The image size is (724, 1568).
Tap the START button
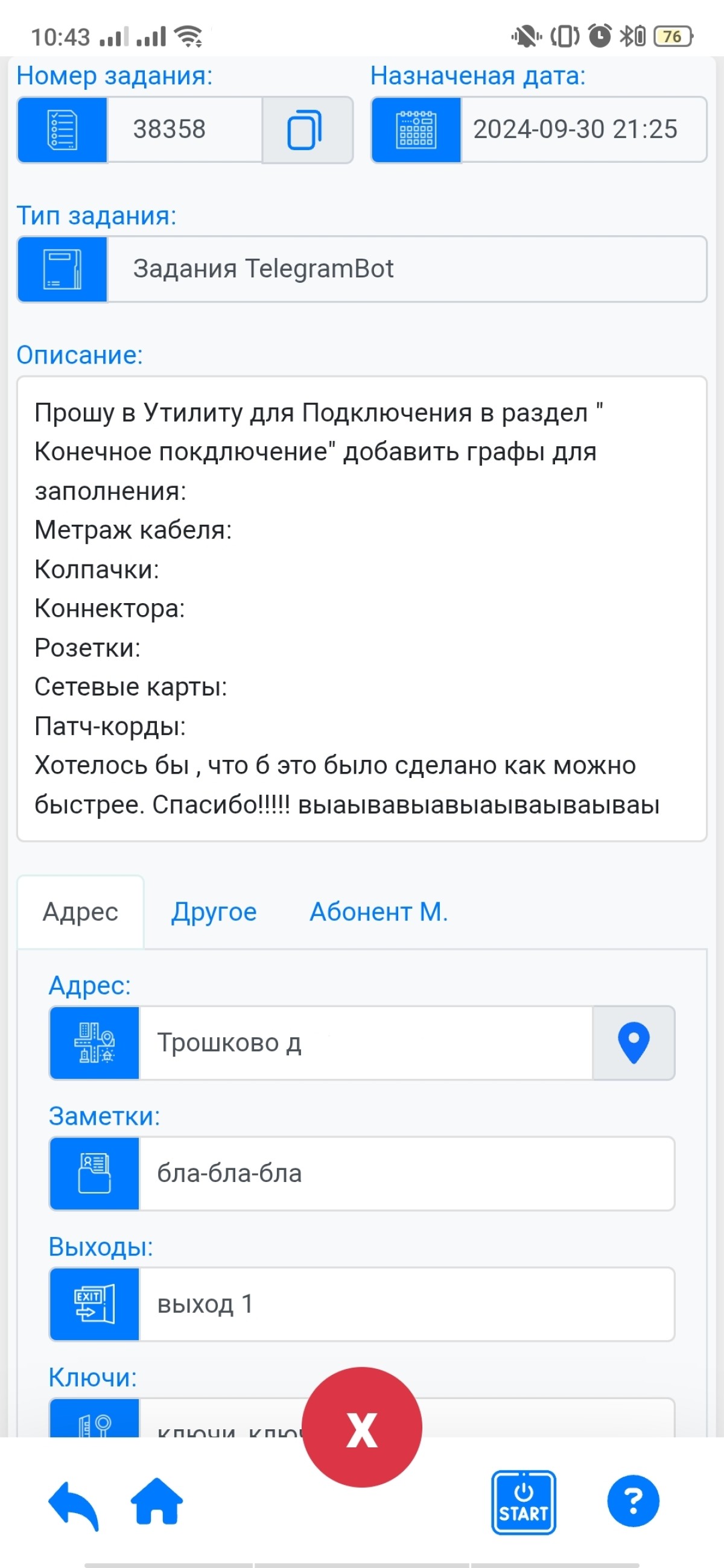(523, 1502)
